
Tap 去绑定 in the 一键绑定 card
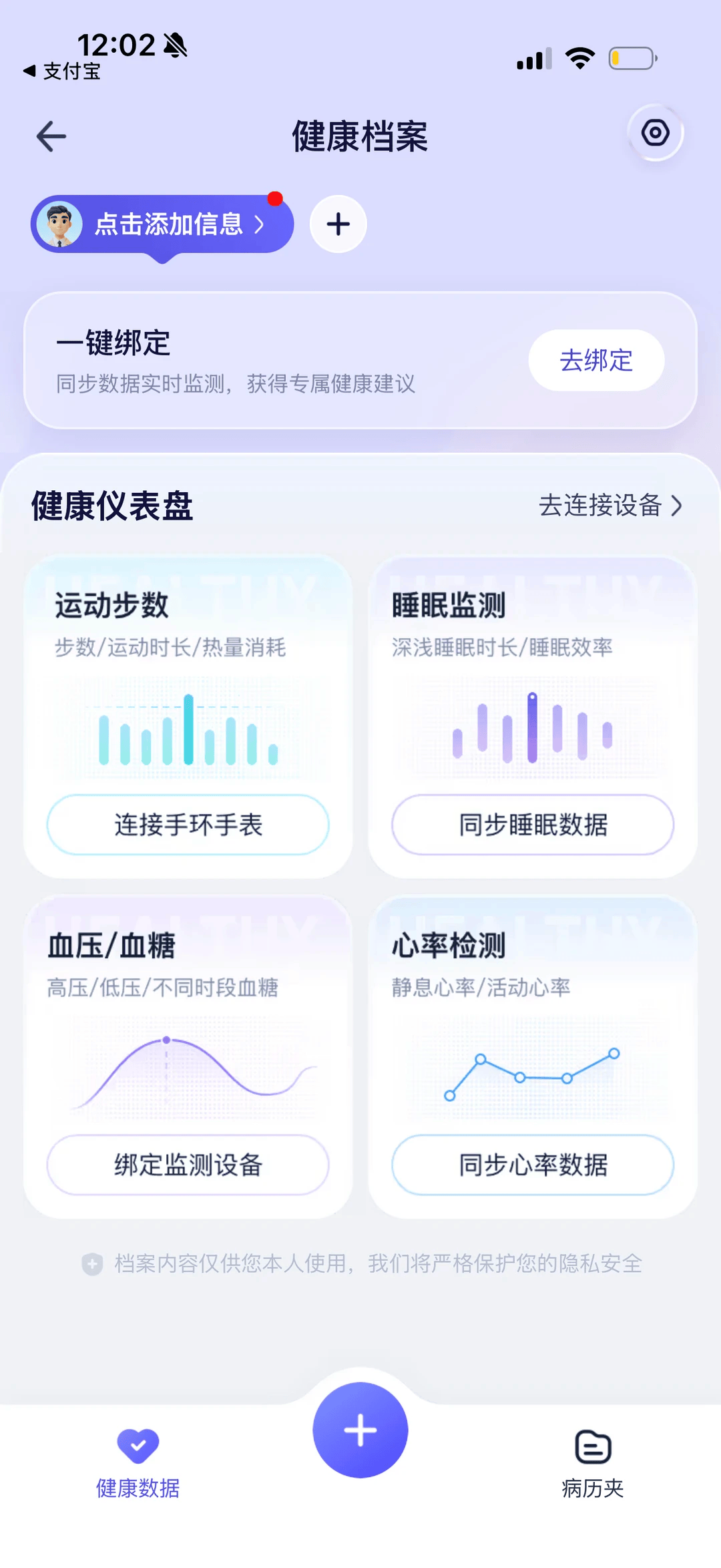(x=596, y=360)
